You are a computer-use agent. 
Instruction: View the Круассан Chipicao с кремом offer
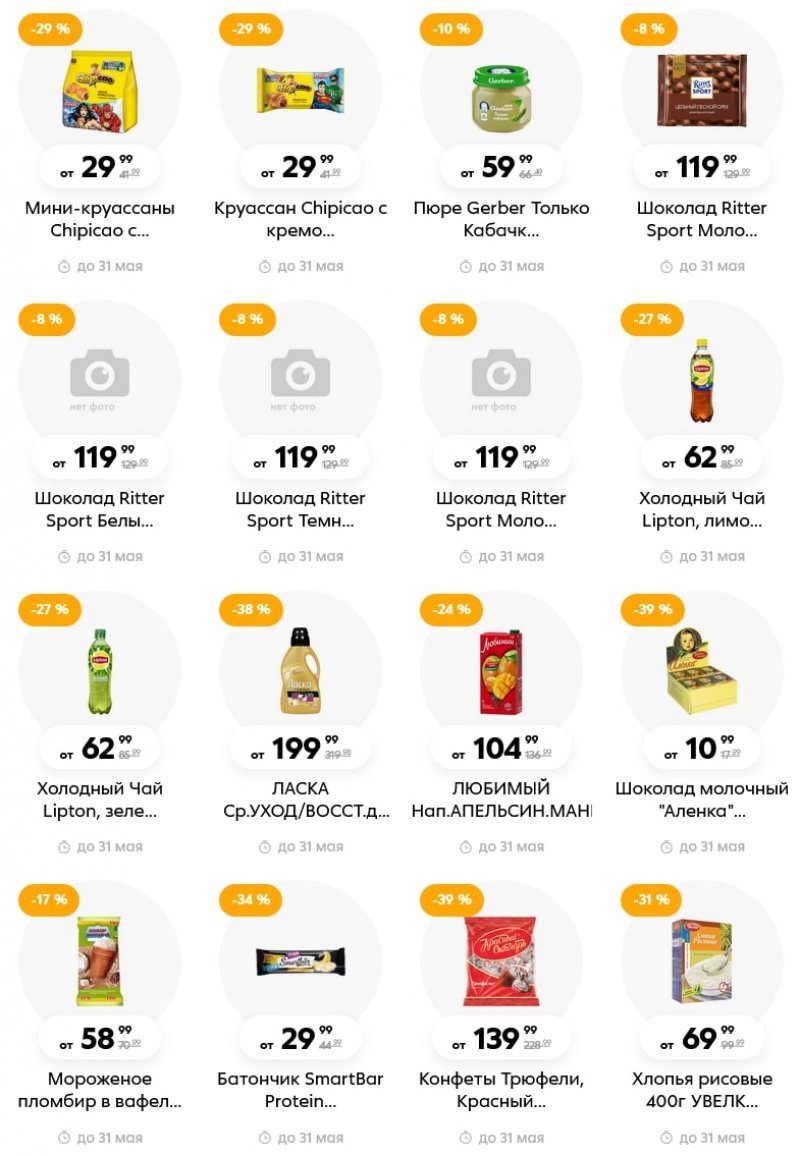coord(300,219)
